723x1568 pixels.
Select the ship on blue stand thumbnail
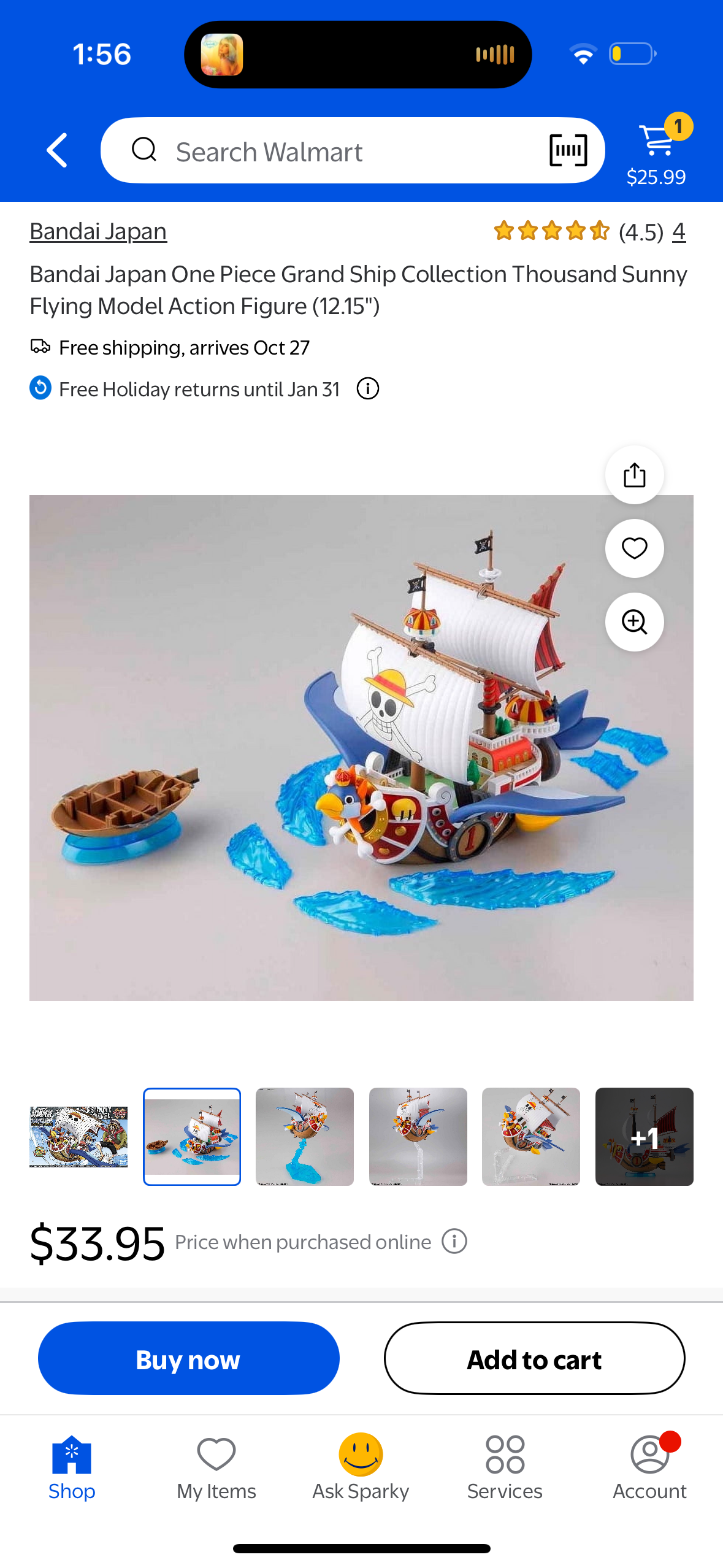[305, 1136]
